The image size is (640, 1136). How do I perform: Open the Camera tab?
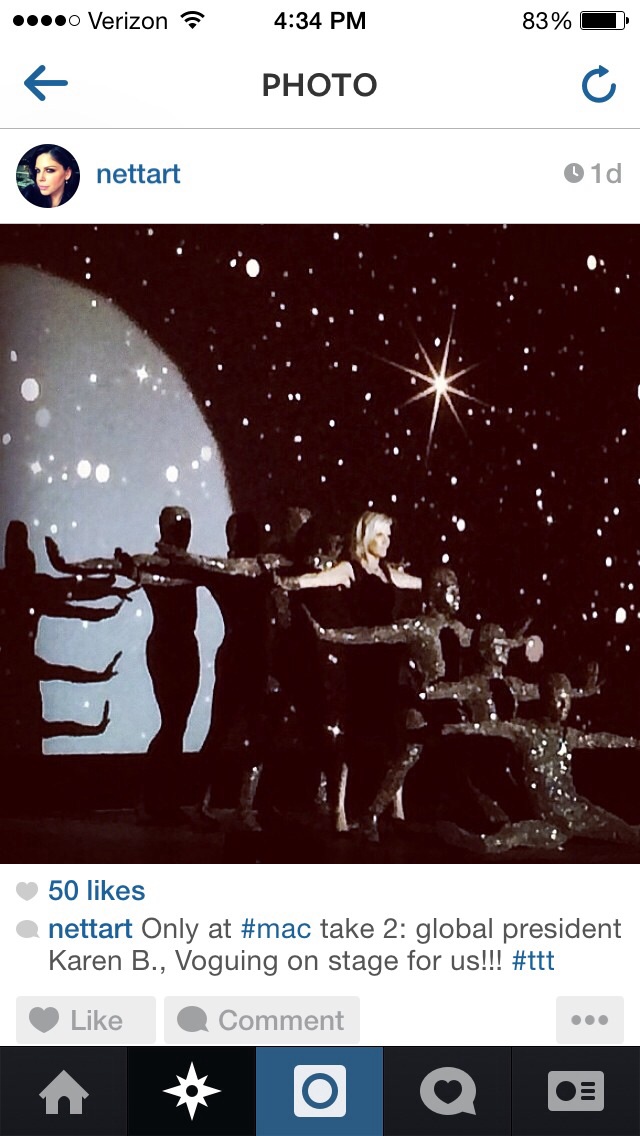320,1091
